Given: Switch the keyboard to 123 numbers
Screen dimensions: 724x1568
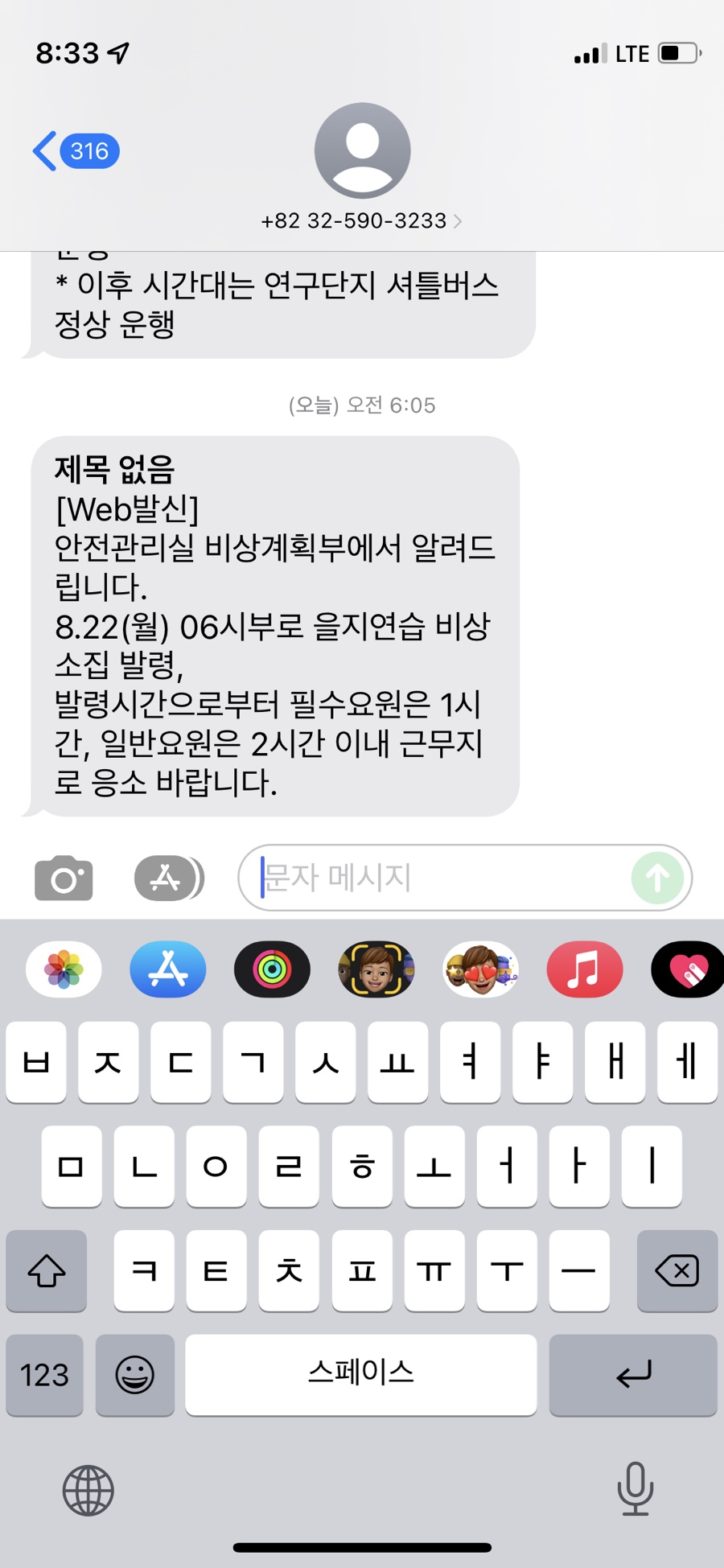Looking at the screenshot, I should tap(44, 1375).
